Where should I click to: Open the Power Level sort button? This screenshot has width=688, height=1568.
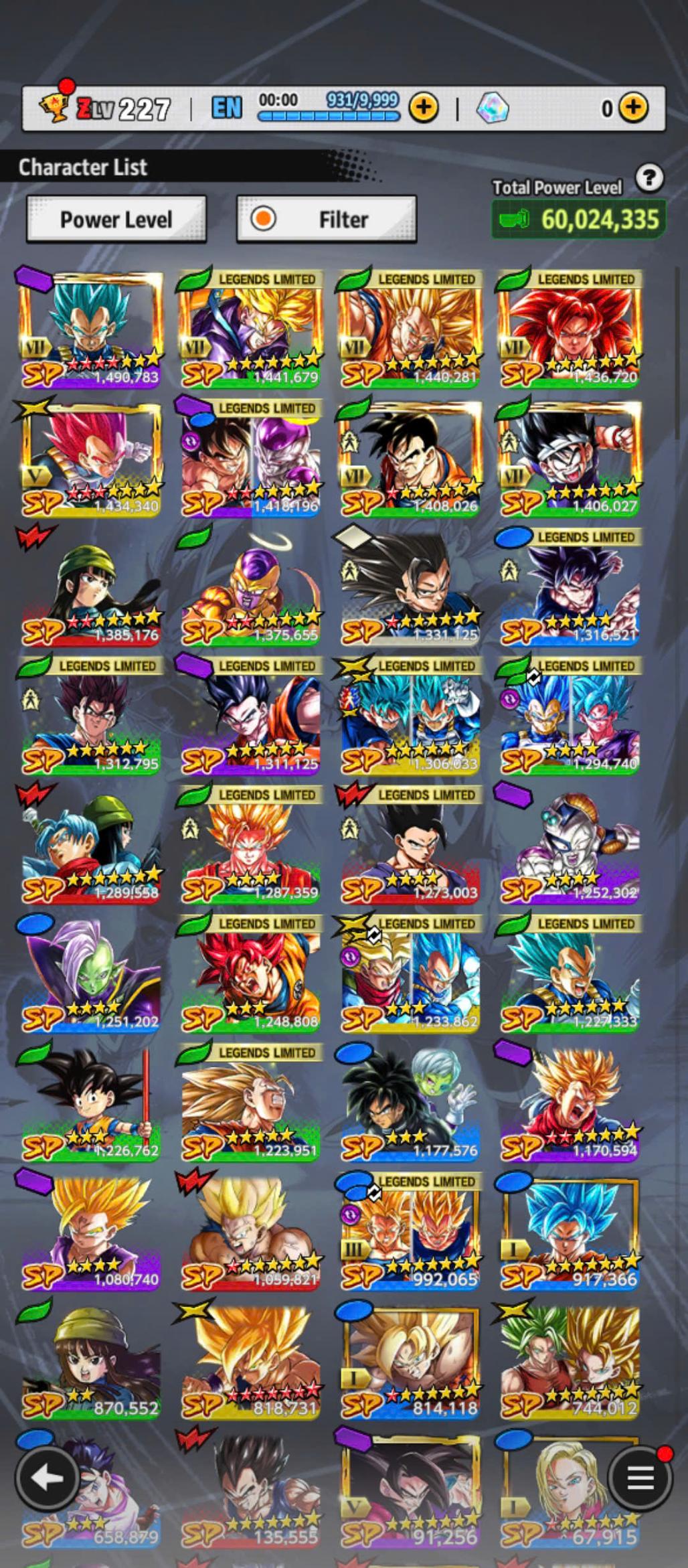coord(116,220)
